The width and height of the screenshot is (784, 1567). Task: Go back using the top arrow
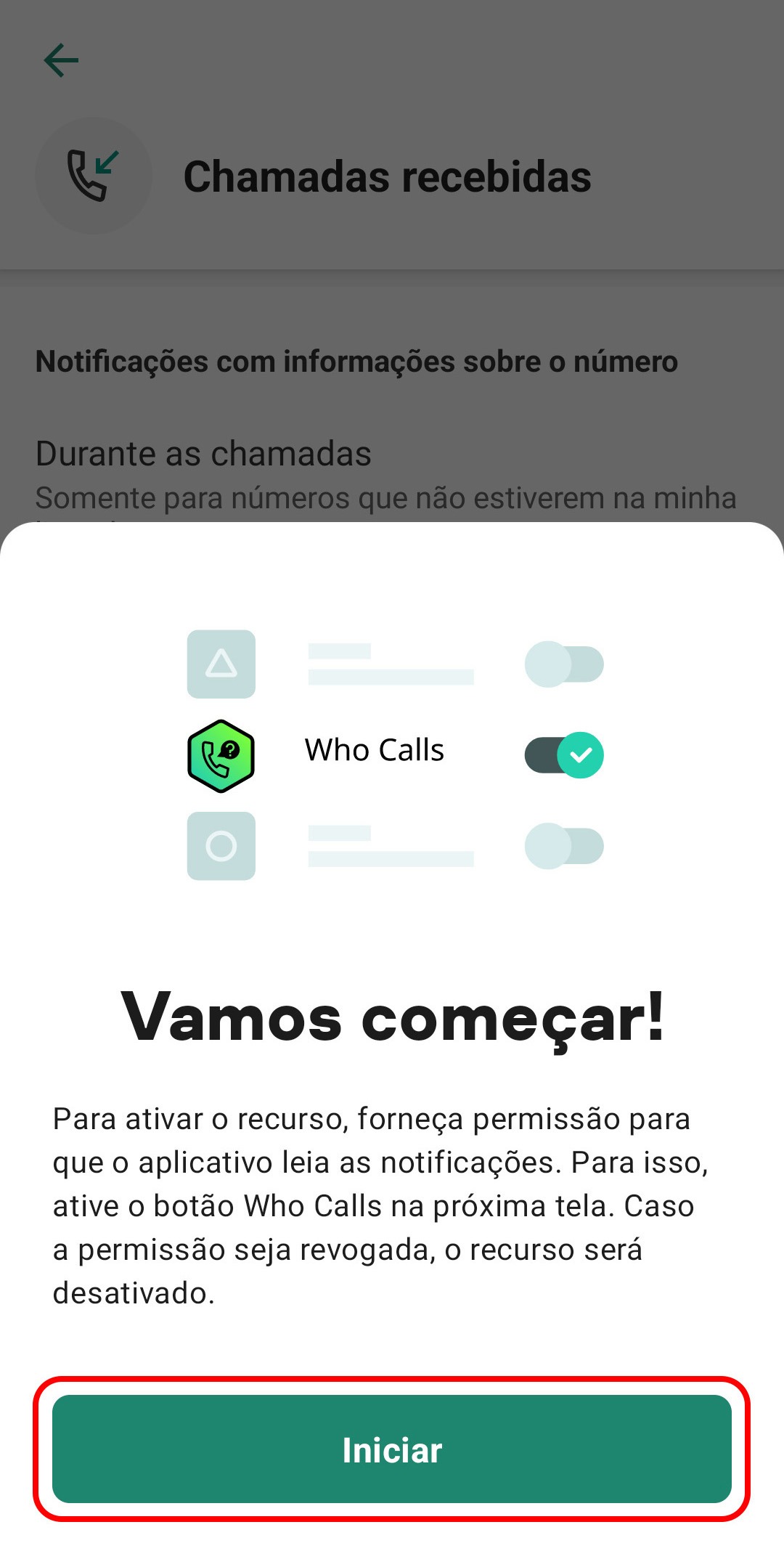61,60
